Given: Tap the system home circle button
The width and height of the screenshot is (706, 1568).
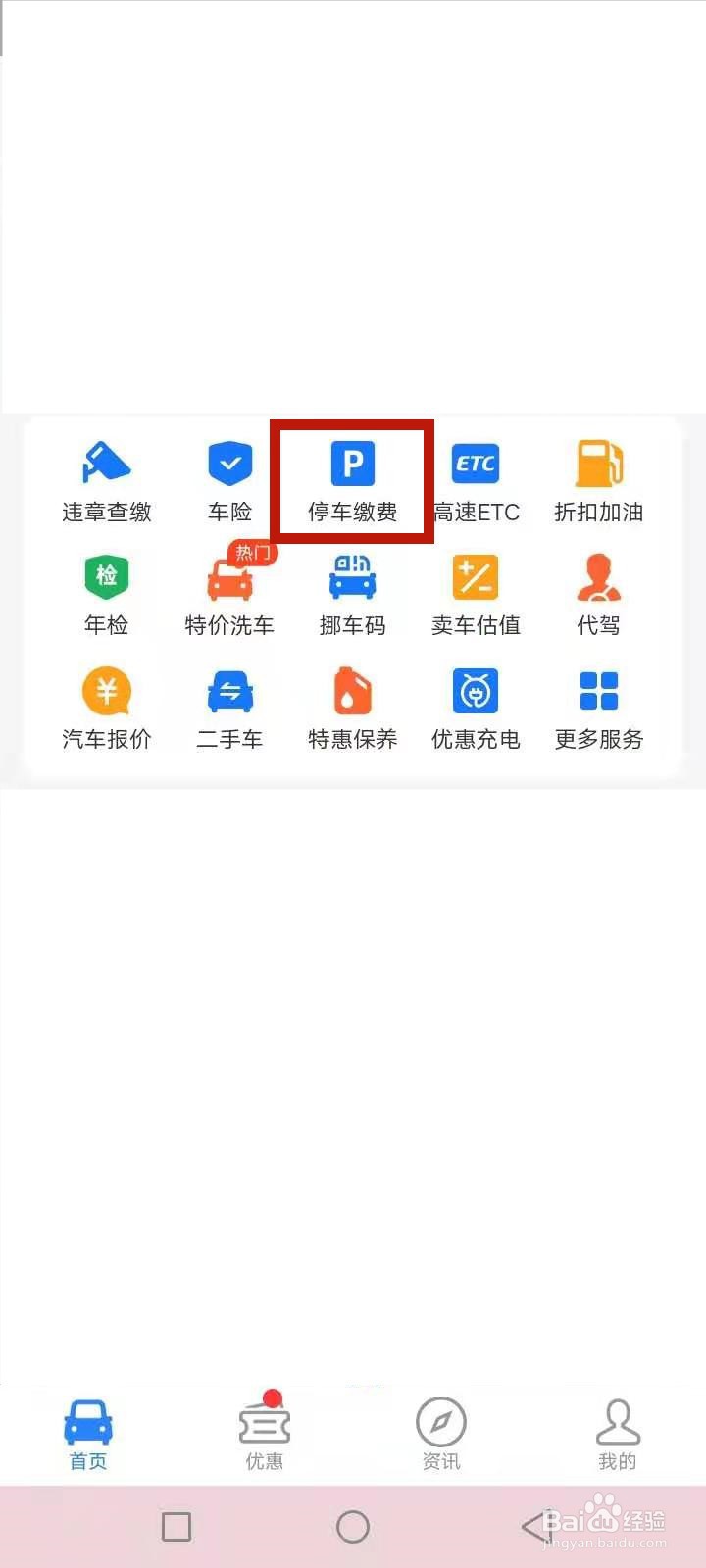Looking at the screenshot, I should click(353, 1527).
